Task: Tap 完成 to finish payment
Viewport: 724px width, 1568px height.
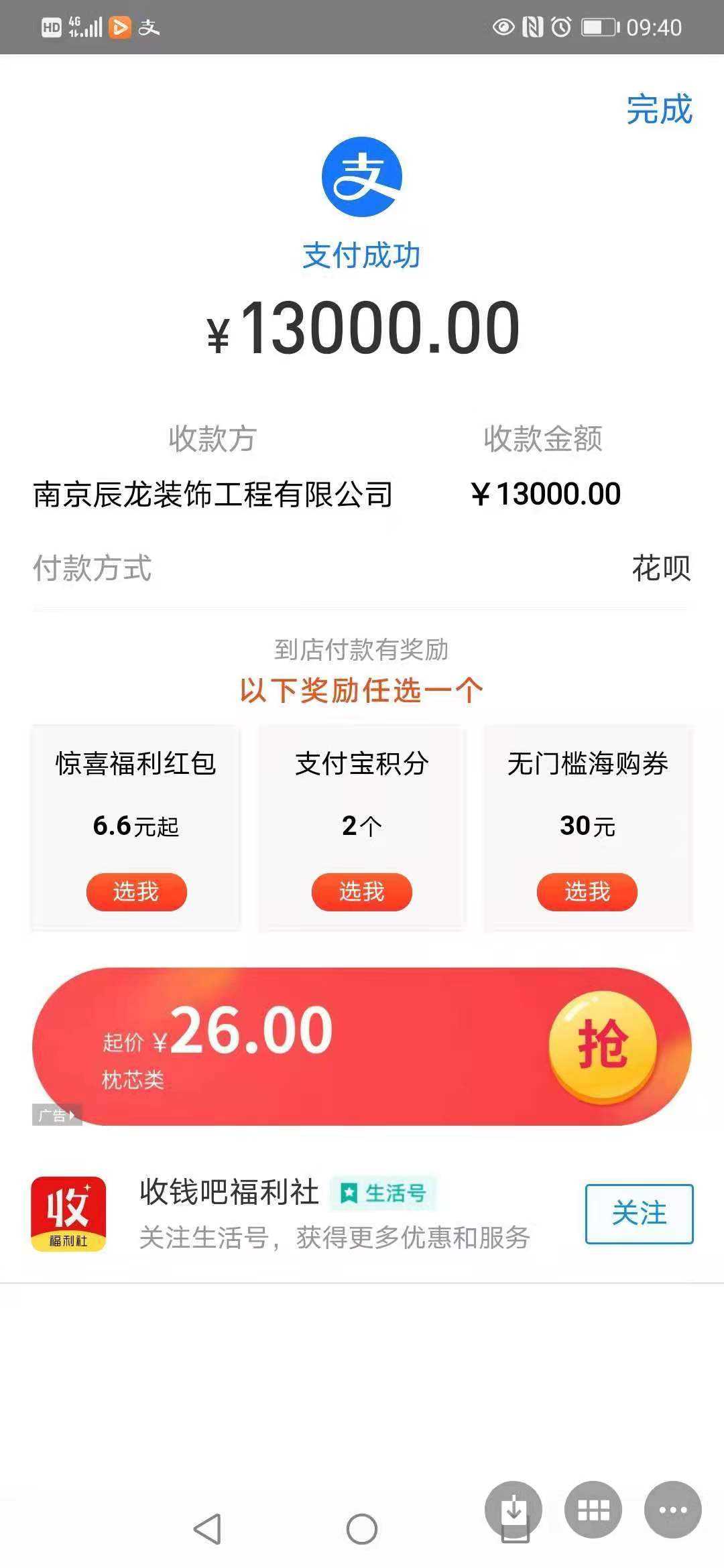Action: [x=659, y=110]
